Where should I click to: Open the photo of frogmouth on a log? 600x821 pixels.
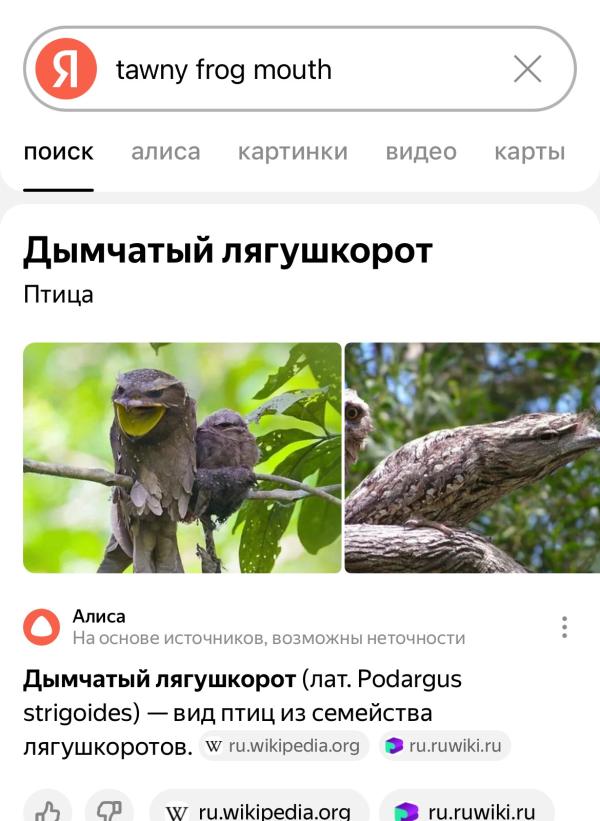click(x=472, y=458)
